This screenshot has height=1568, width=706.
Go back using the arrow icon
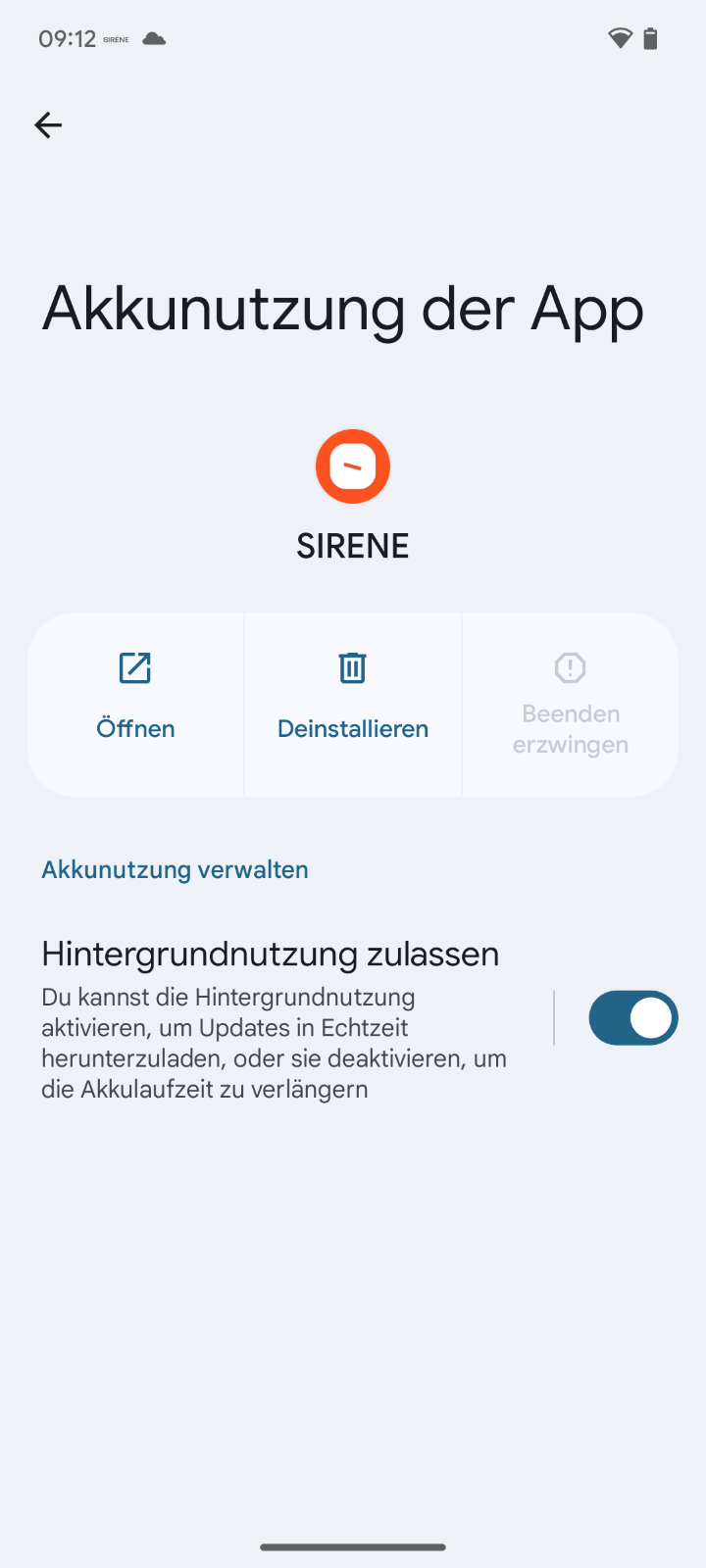tap(48, 125)
